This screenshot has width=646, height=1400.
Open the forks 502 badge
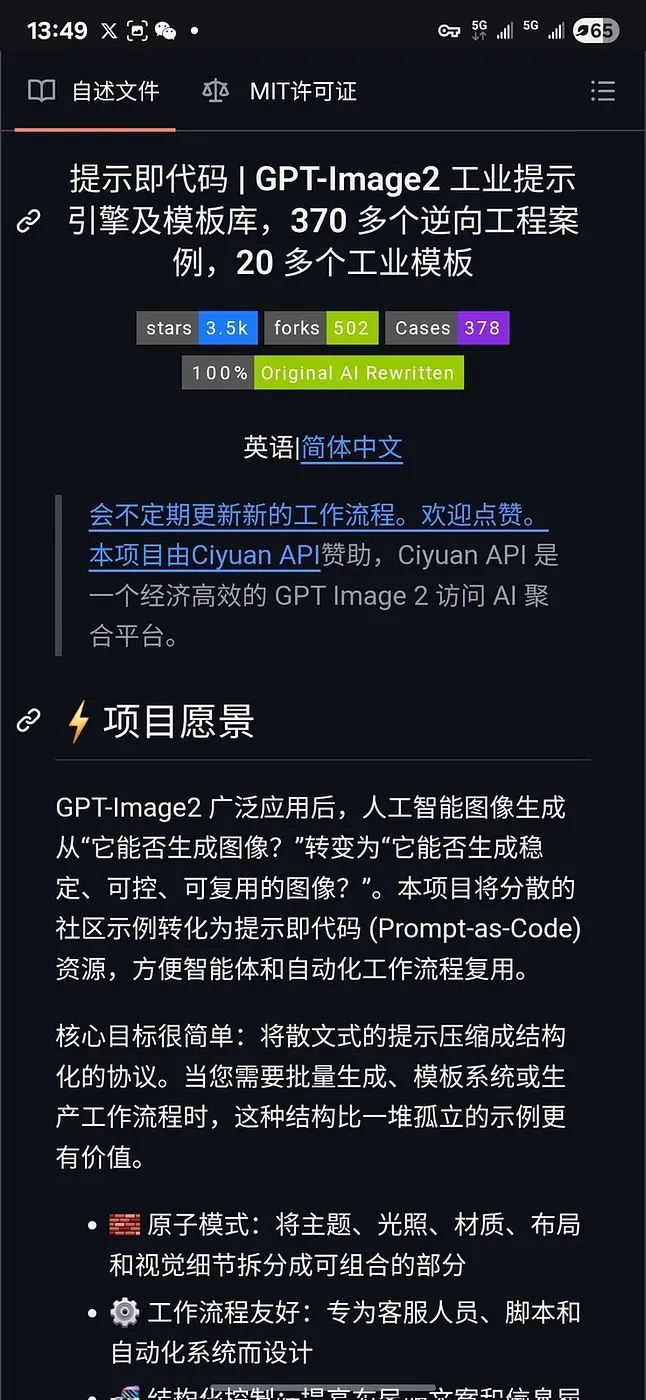click(321, 328)
